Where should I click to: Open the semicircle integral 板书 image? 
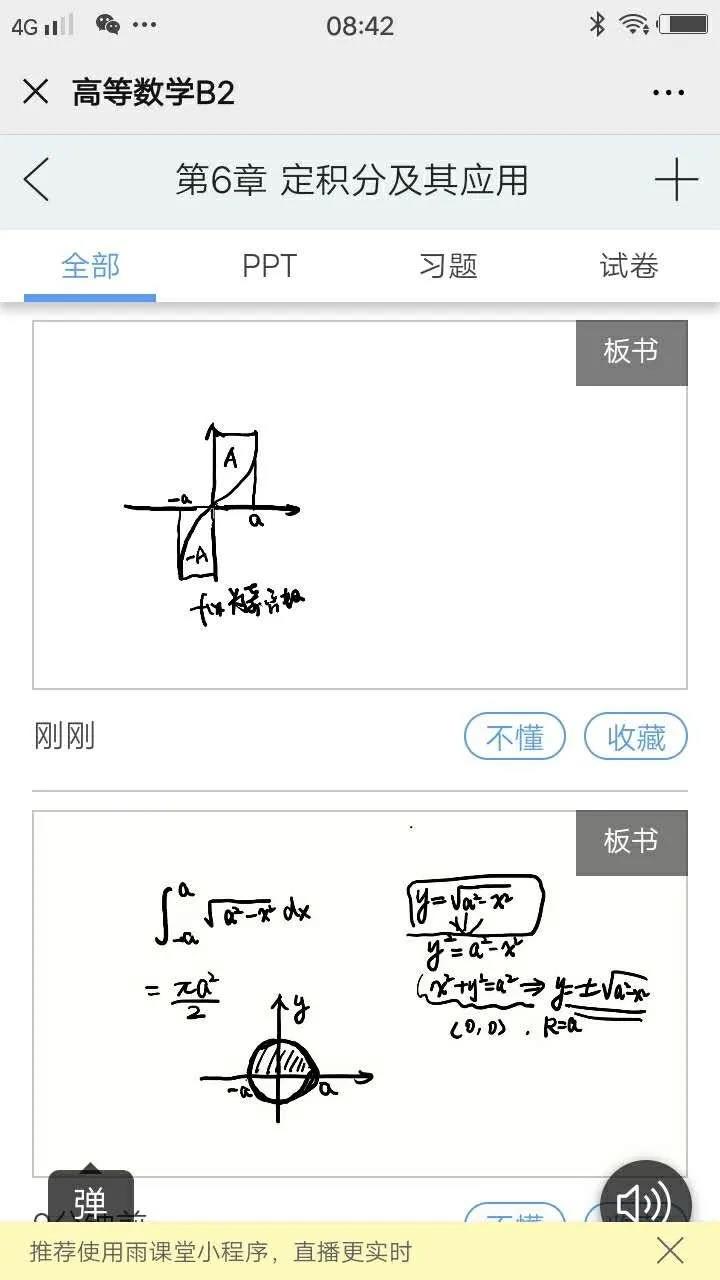point(359,992)
